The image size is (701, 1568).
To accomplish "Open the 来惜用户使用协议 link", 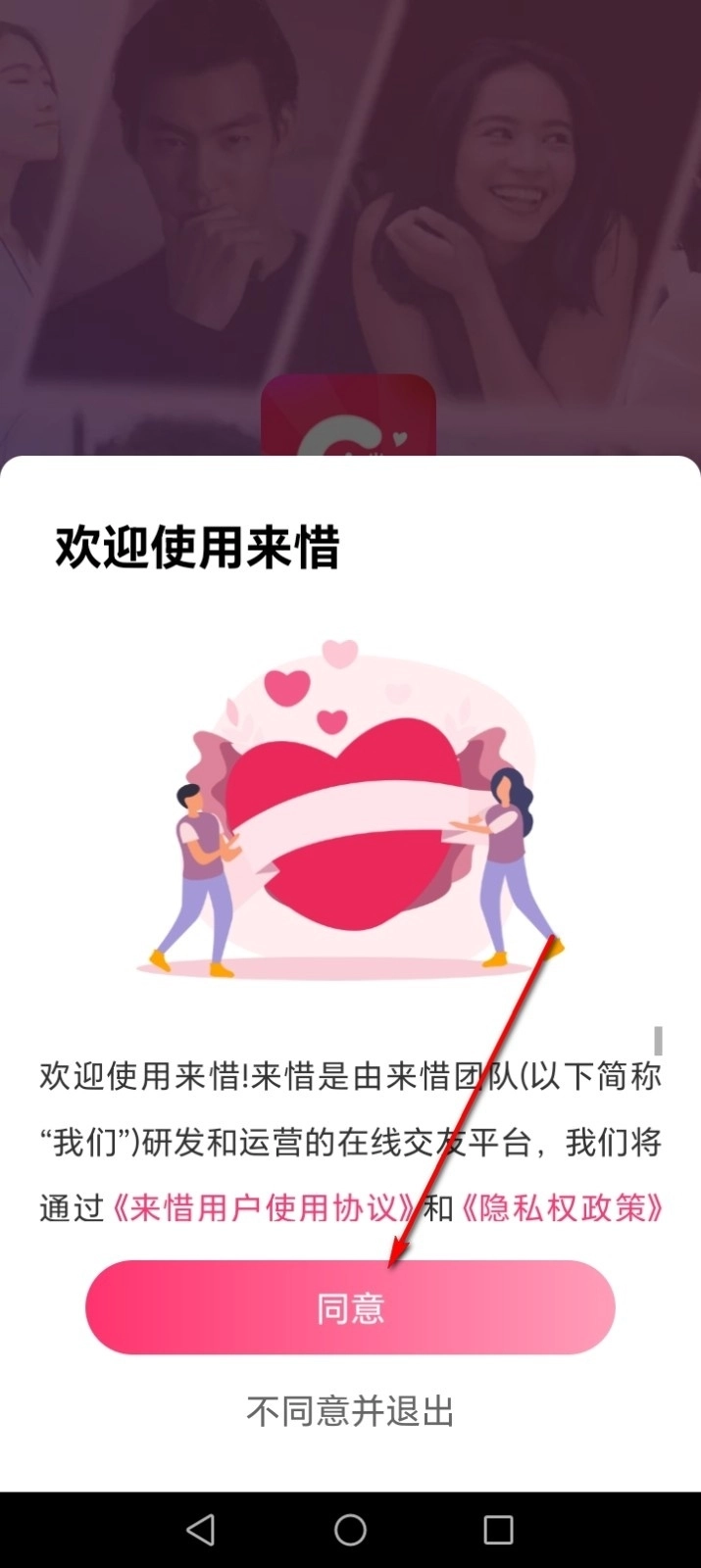I will (265, 1207).
